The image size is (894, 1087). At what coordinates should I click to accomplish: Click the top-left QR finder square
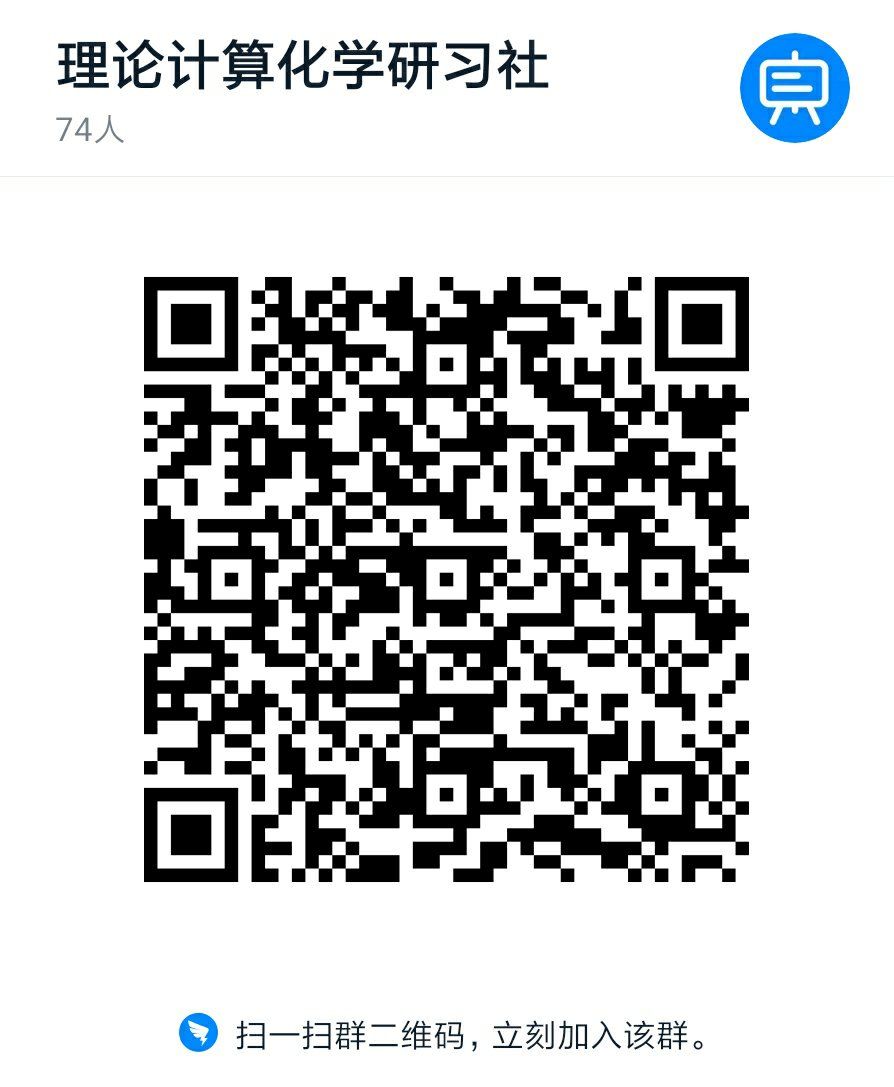[x=191, y=325]
